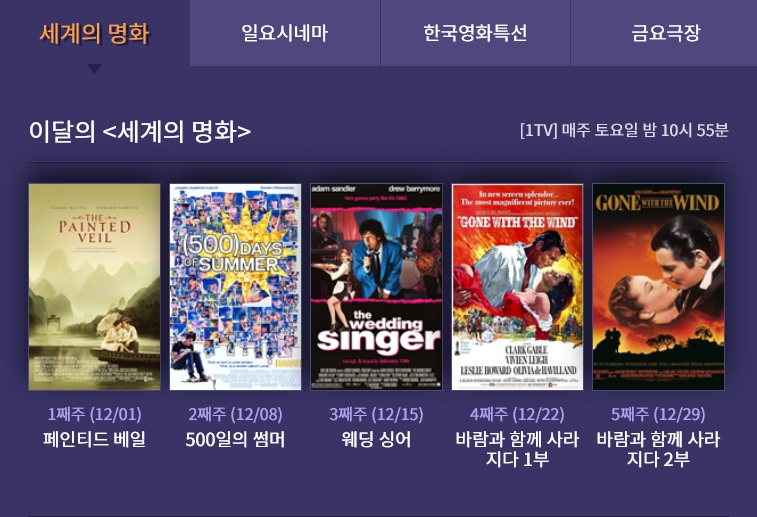Switch to the 일요시네마 tab

[284, 33]
